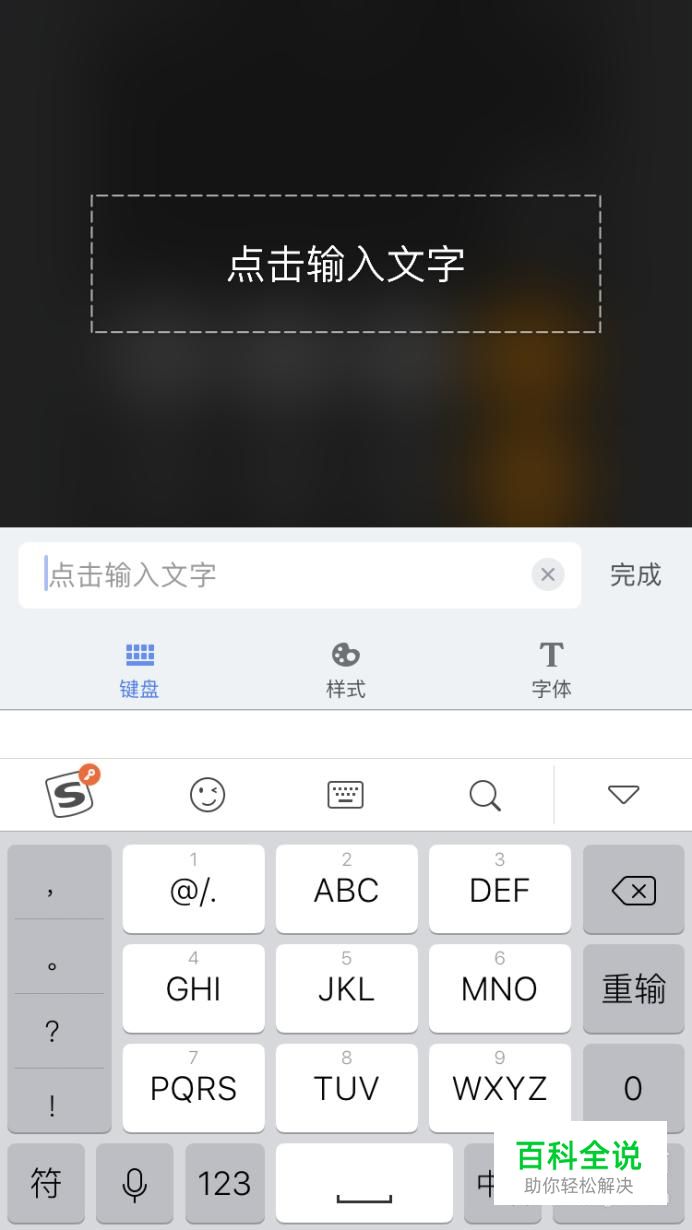Tap the 重输 re-enter key
The width and height of the screenshot is (692, 1230).
(x=633, y=988)
